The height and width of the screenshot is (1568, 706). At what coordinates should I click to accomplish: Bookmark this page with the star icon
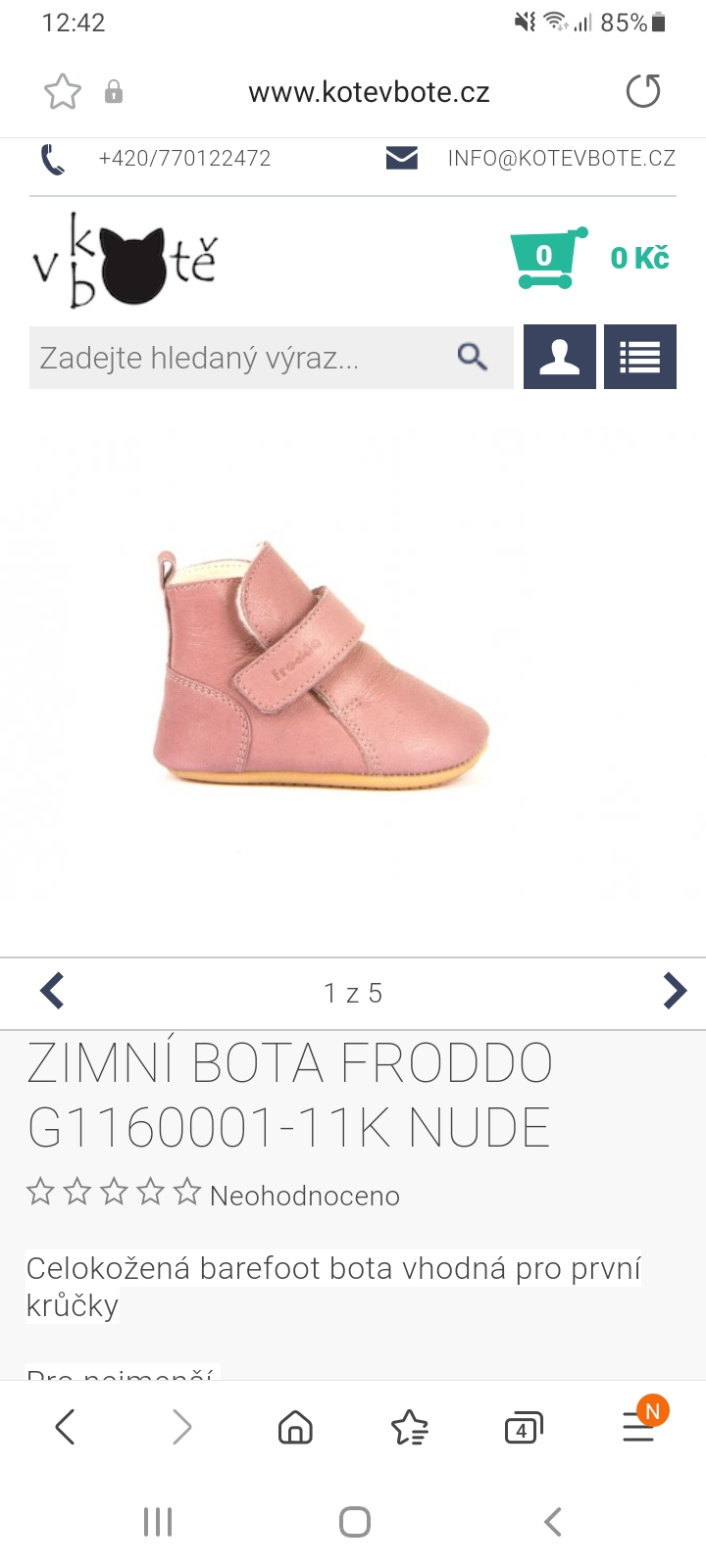click(x=62, y=92)
